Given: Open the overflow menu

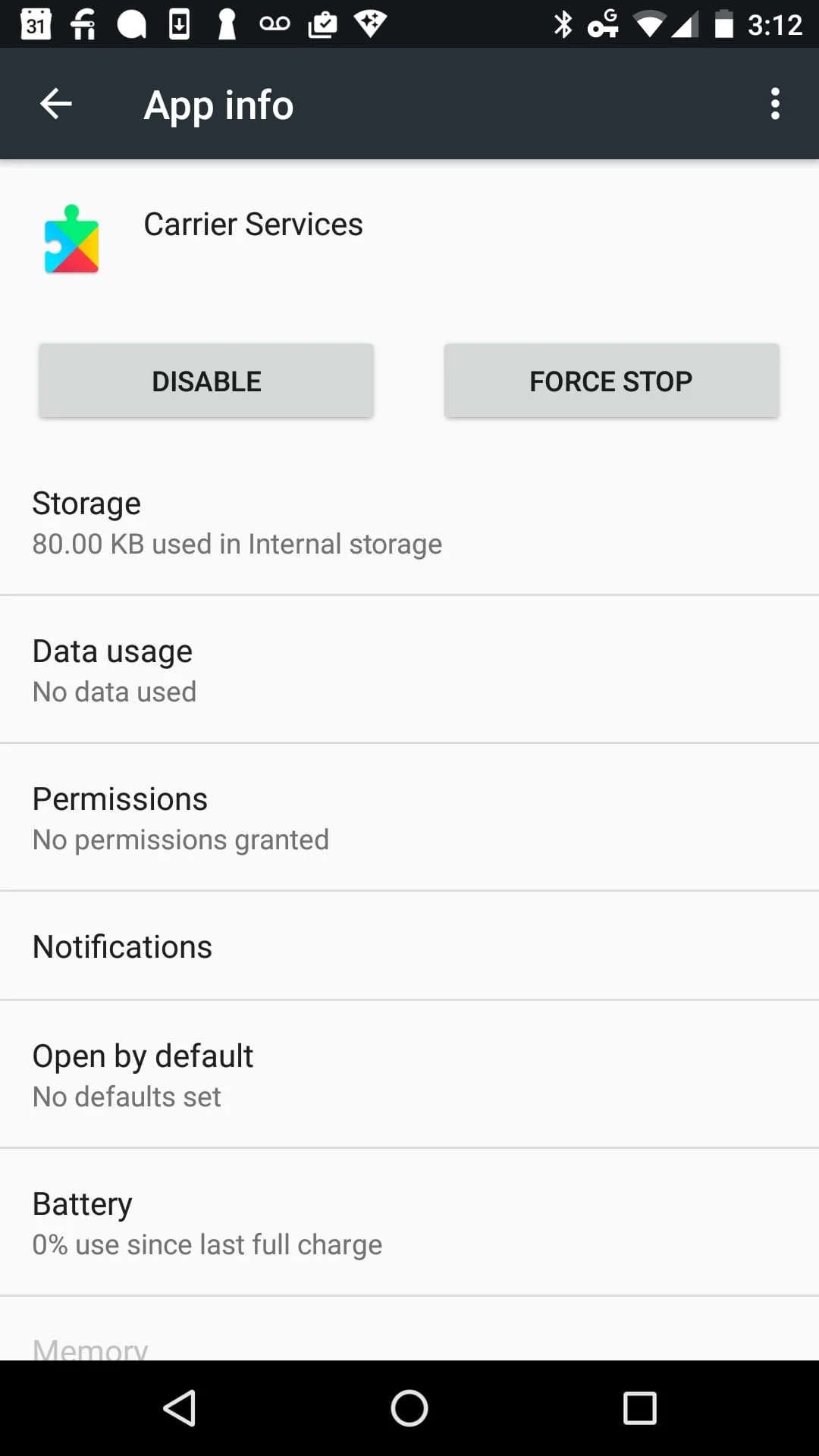Looking at the screenshot, I should pos(775,104).
